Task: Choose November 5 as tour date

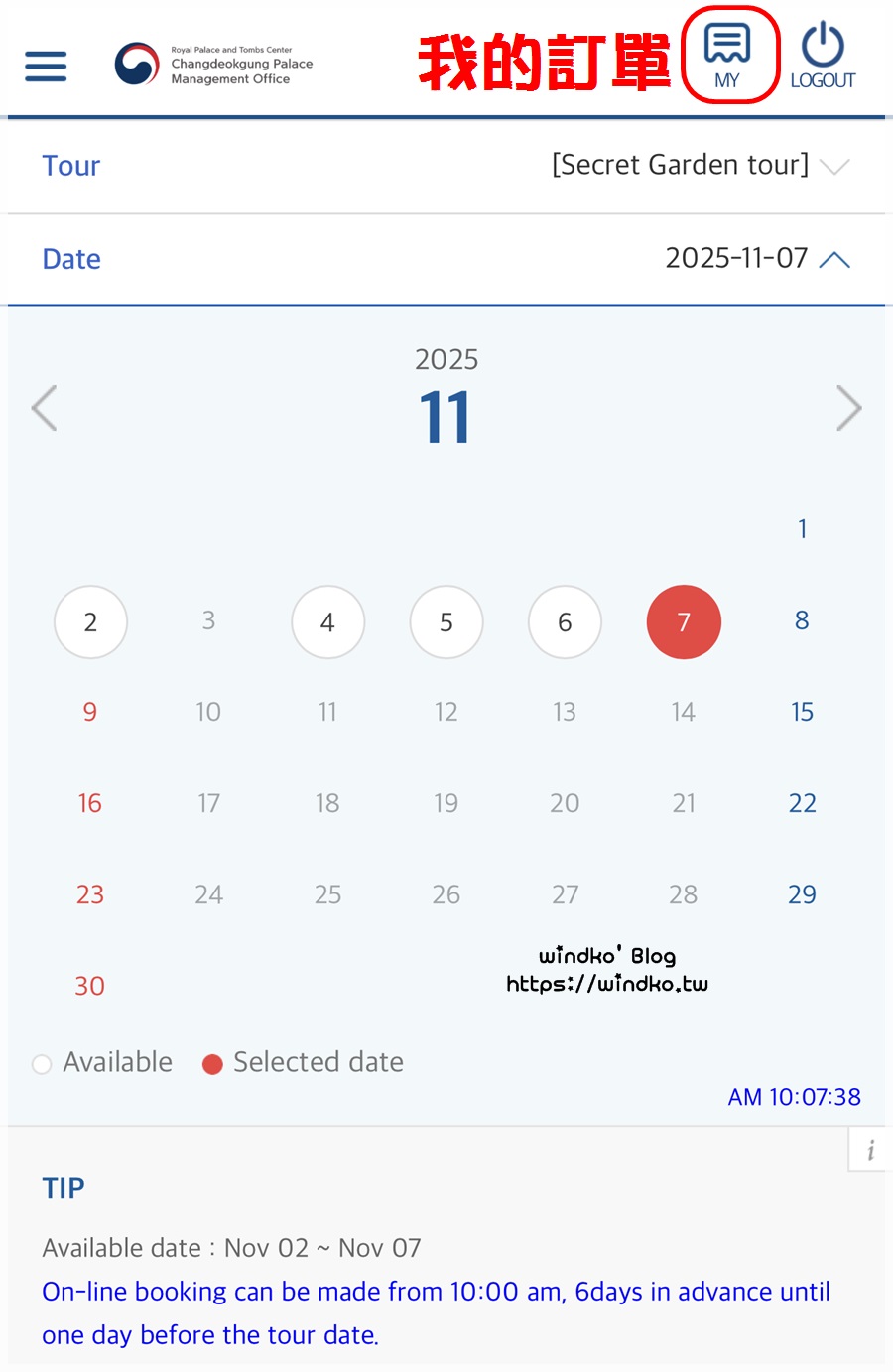Action: [x=446, y=622]
